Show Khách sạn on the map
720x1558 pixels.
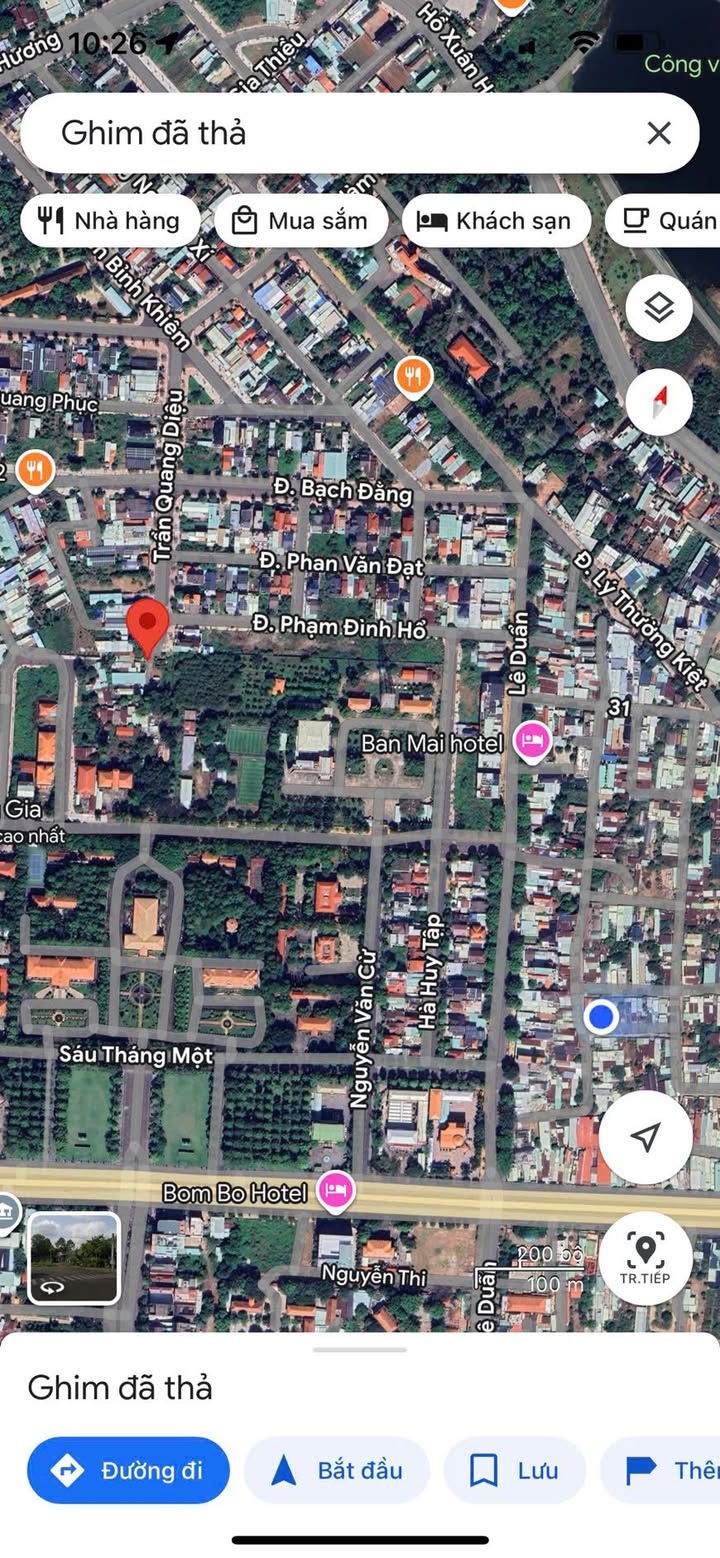pyautogui.click(x=495, y=221)
